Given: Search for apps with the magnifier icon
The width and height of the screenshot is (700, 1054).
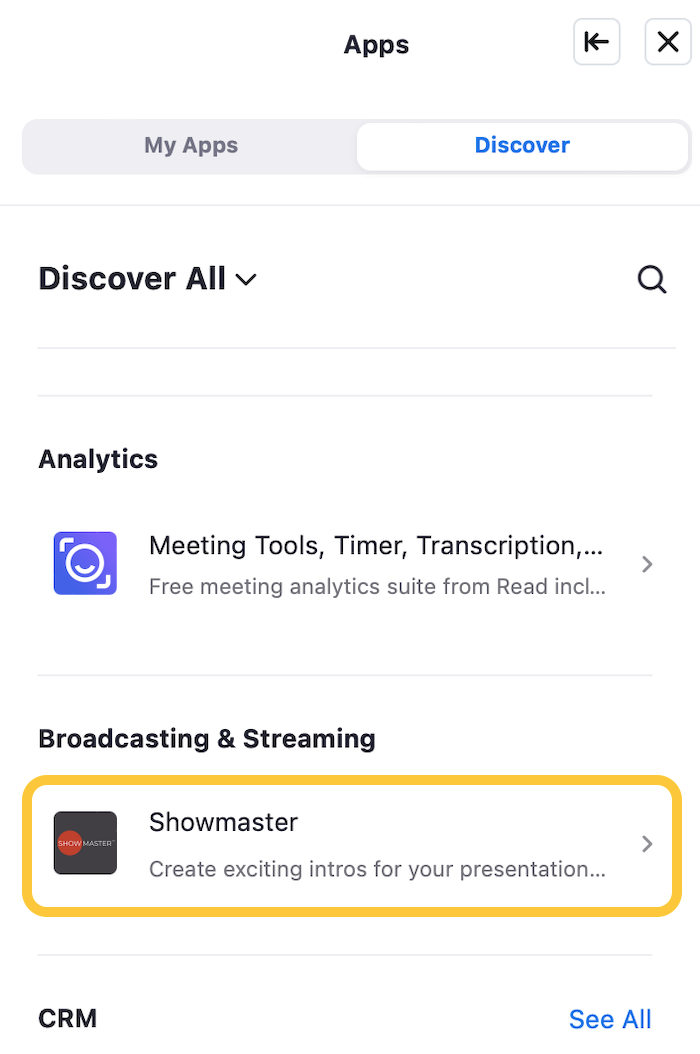Looking at the screenshot, I should (x=652, y=279).
